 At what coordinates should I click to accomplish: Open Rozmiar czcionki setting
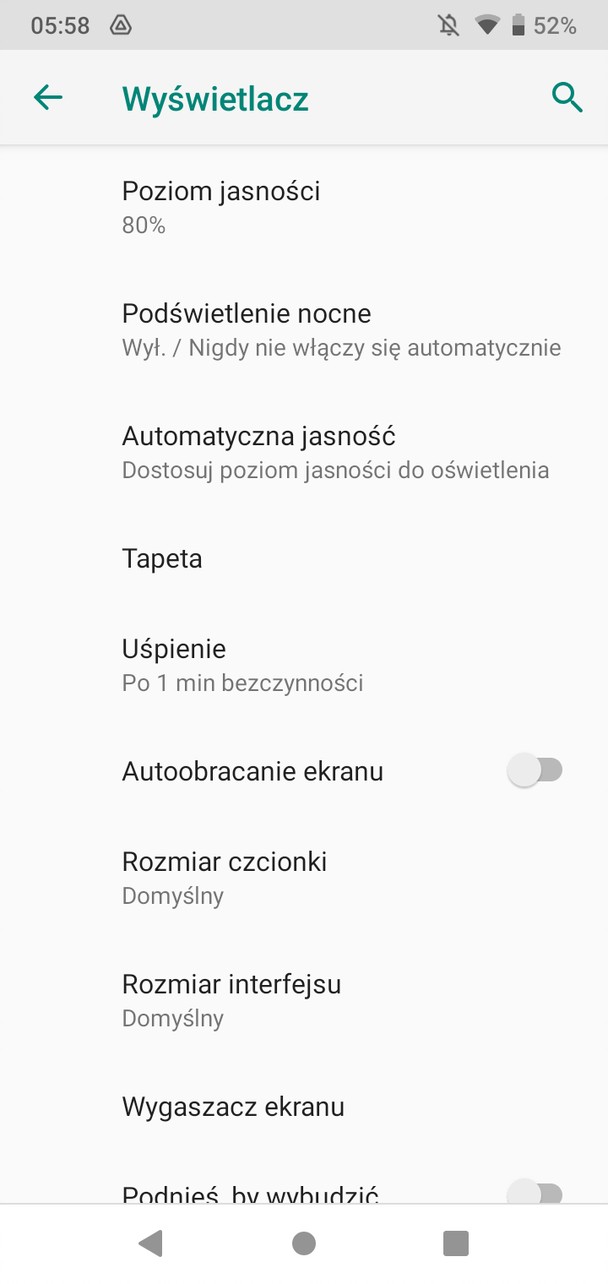(x=304, y=878)
